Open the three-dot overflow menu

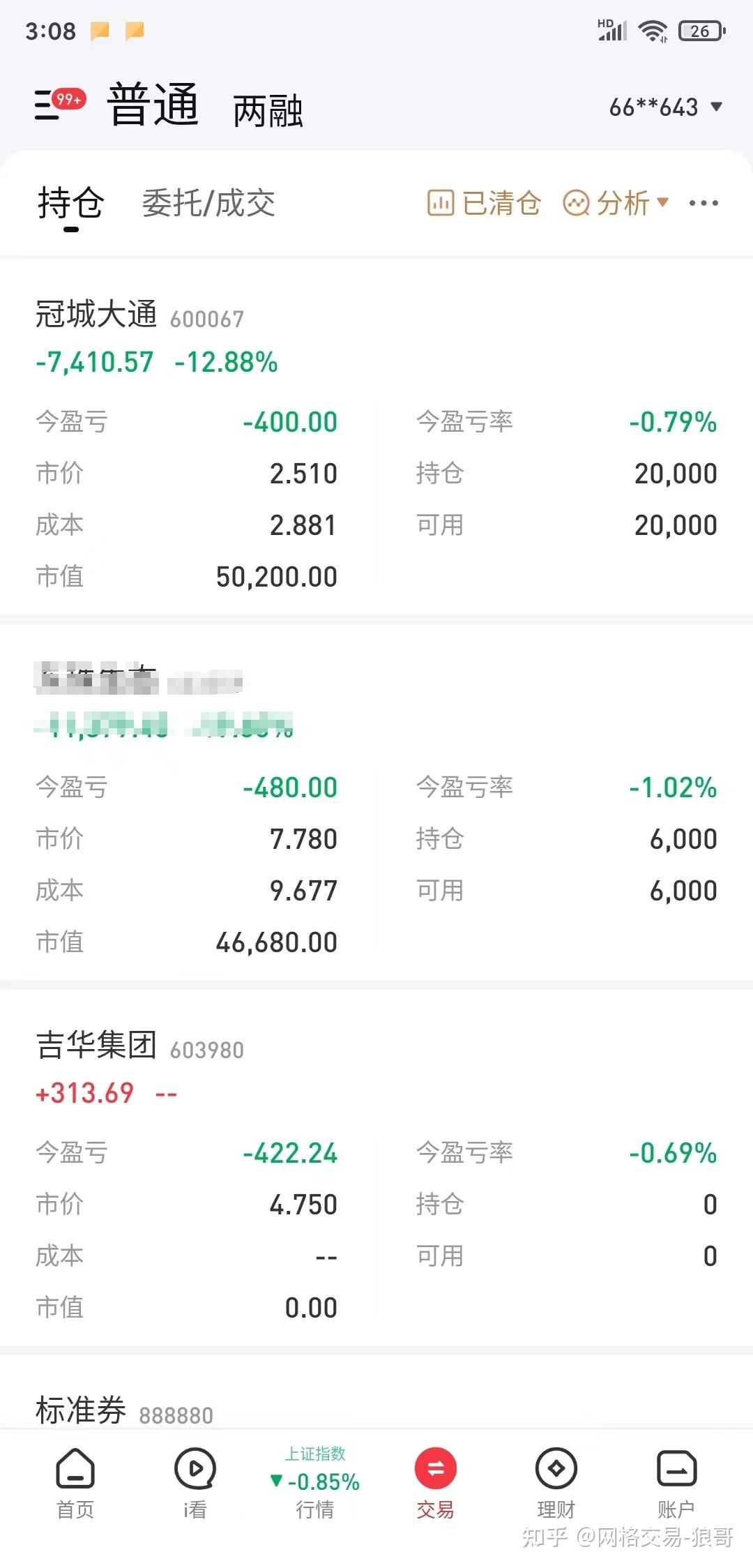tap(703, 204)
